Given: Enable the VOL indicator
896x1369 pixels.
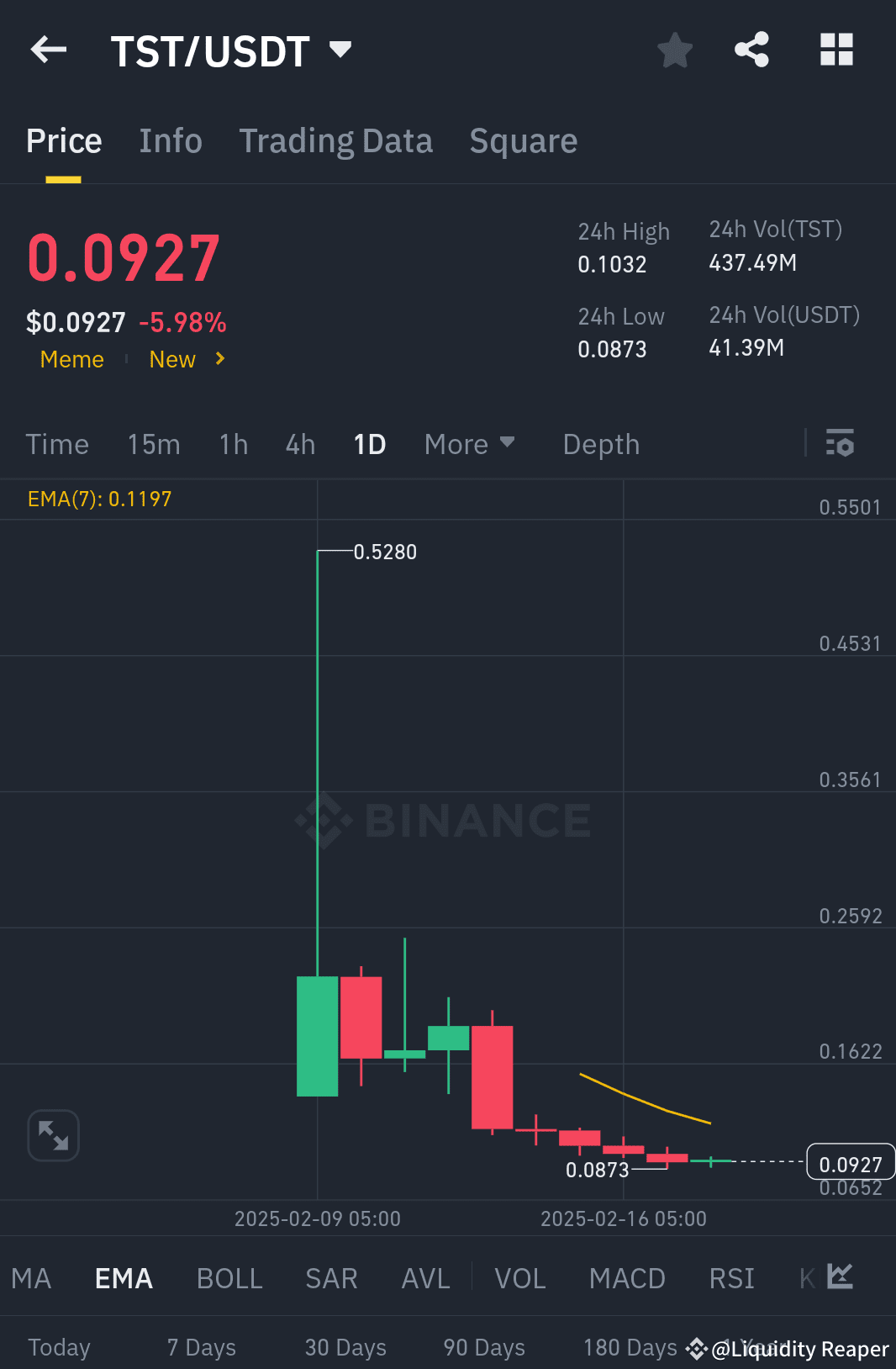Looking at the screenshot, I should pos(519,1277).
